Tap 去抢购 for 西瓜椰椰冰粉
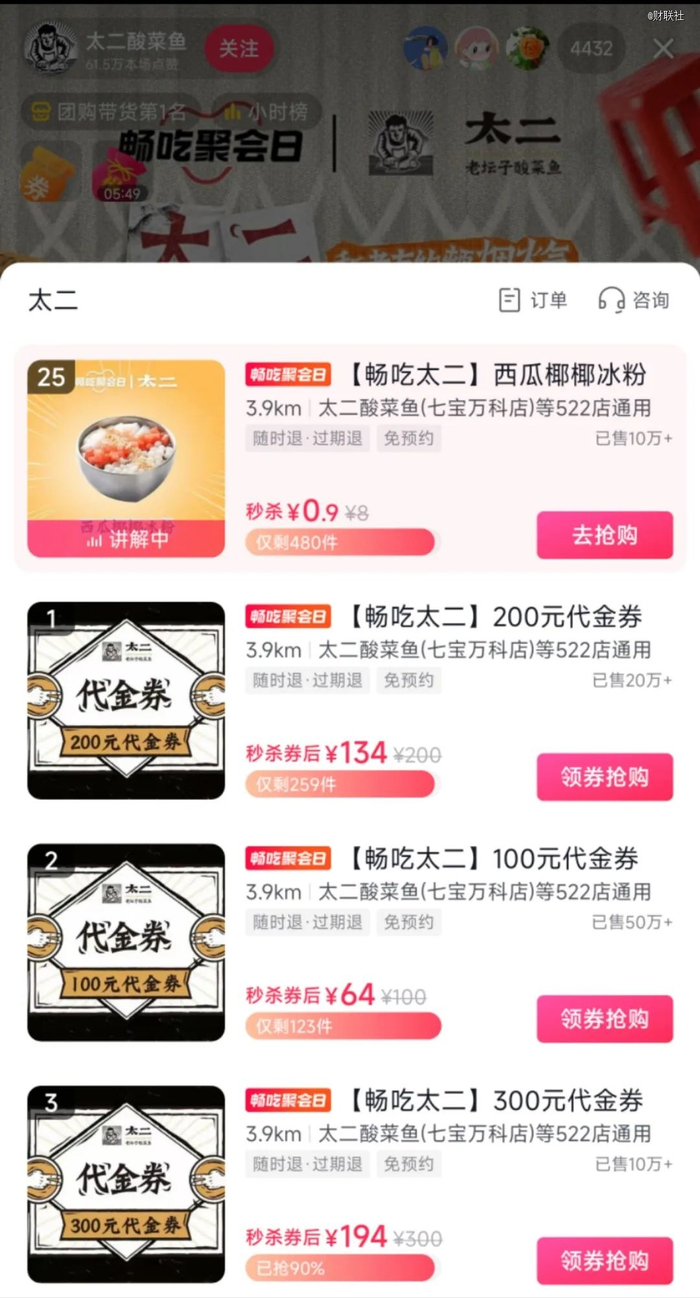 (x=604, y=535)
